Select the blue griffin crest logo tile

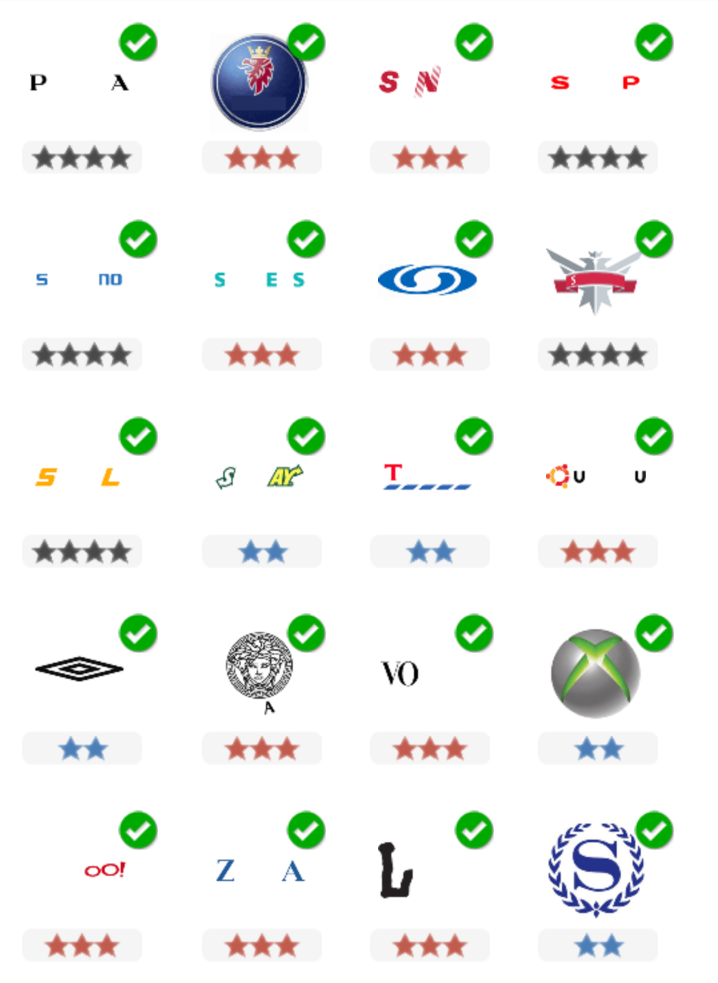(259, 82)
